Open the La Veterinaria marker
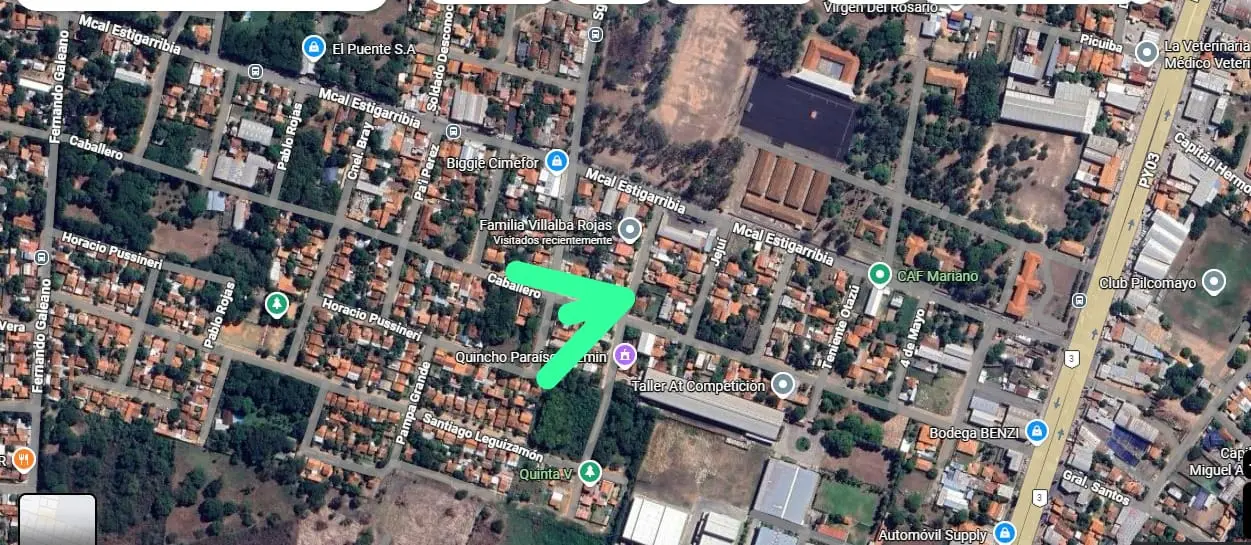Image resolution: width=1251 pixels, height=545 pixels. click(1148, 50)
